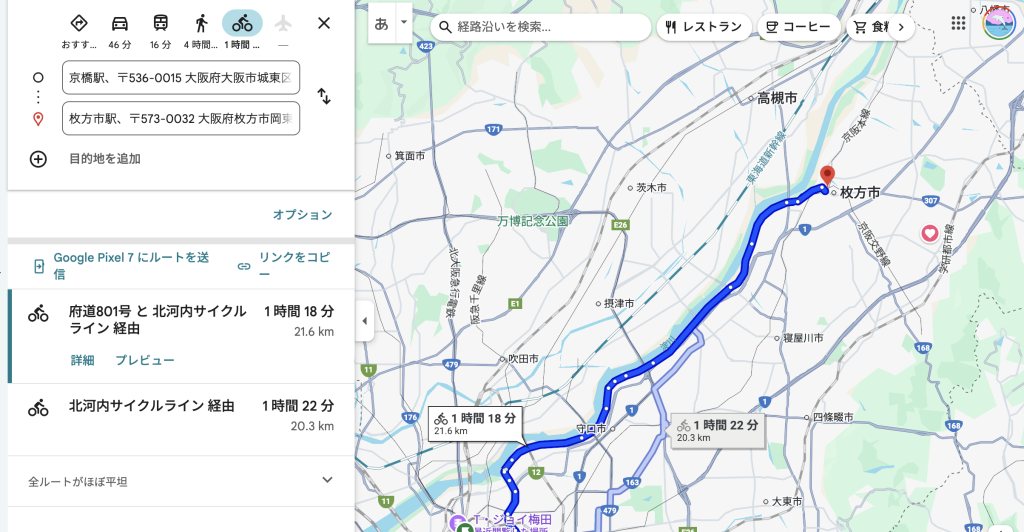Choose the 1時間22分 北河内サイクルライン route
Screen dimensions: 1024x532
tap(180, 414)
